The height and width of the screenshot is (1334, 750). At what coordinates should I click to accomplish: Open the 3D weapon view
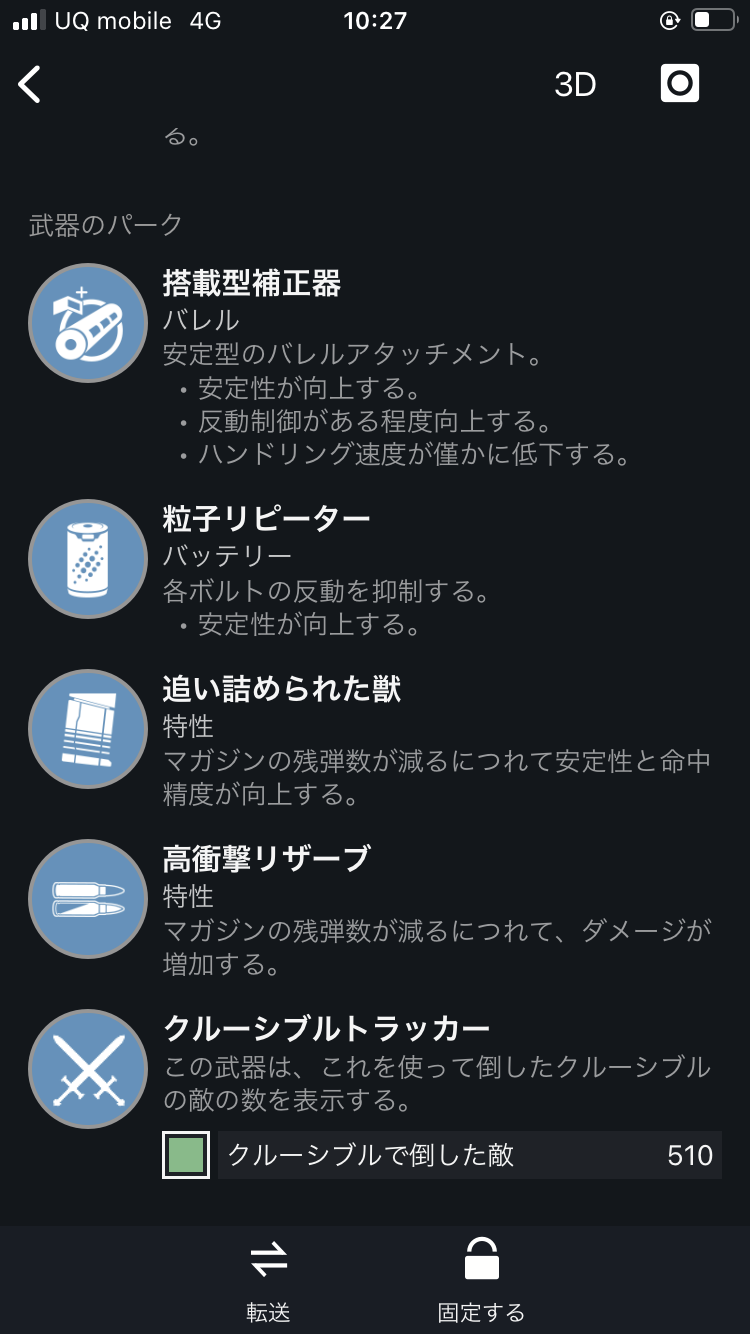tap(575, 85)
